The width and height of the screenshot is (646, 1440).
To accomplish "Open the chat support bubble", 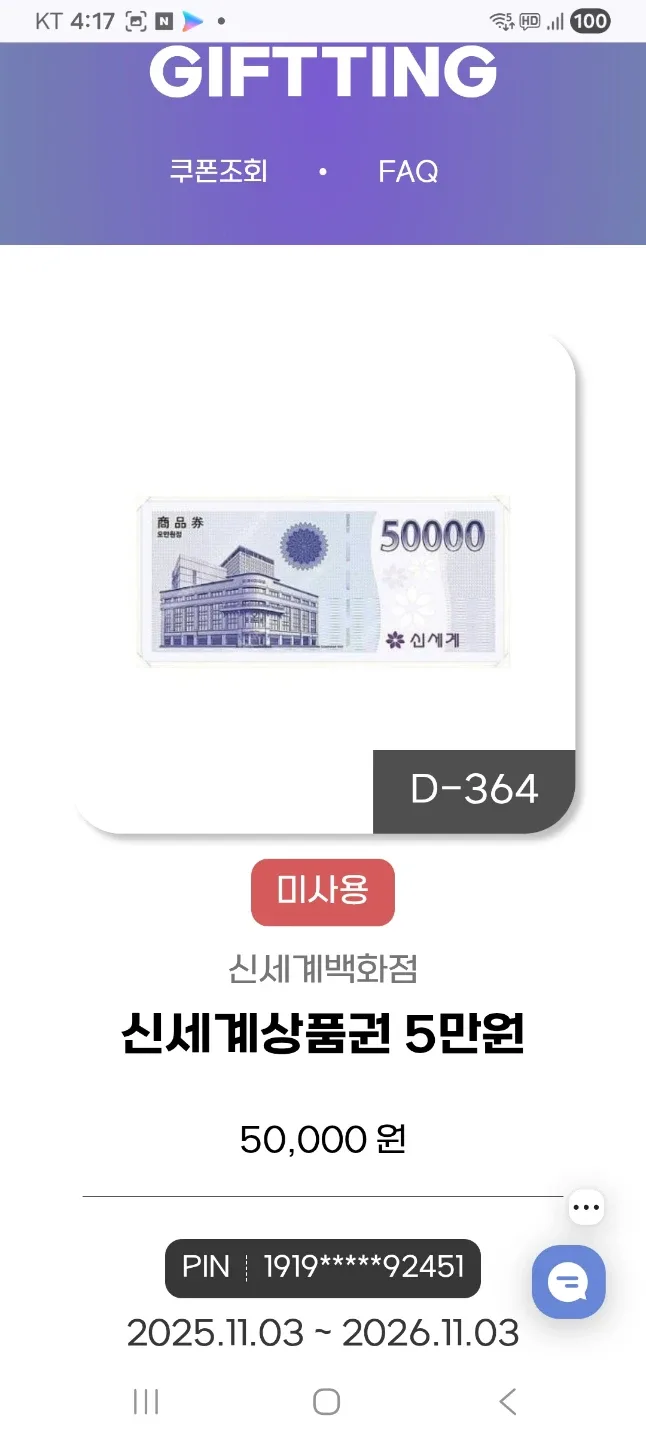I will click(x=568, y=1281).
